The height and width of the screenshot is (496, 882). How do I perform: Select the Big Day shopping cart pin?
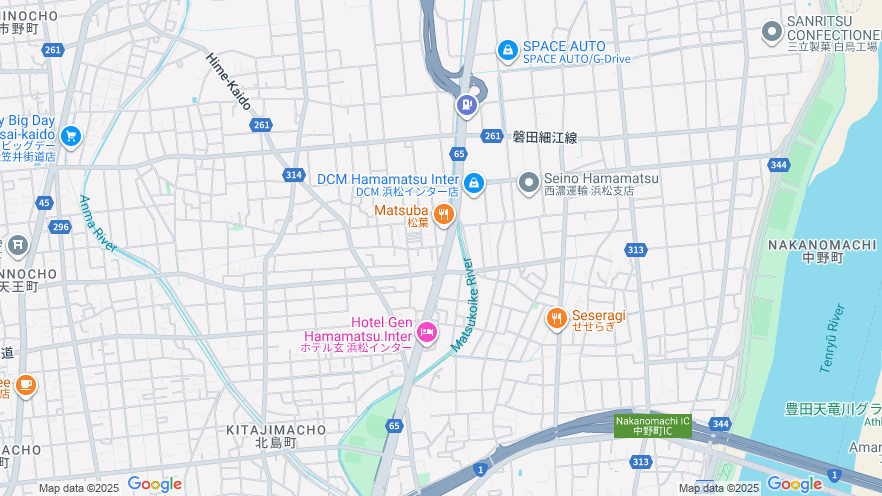pos(69,136)
